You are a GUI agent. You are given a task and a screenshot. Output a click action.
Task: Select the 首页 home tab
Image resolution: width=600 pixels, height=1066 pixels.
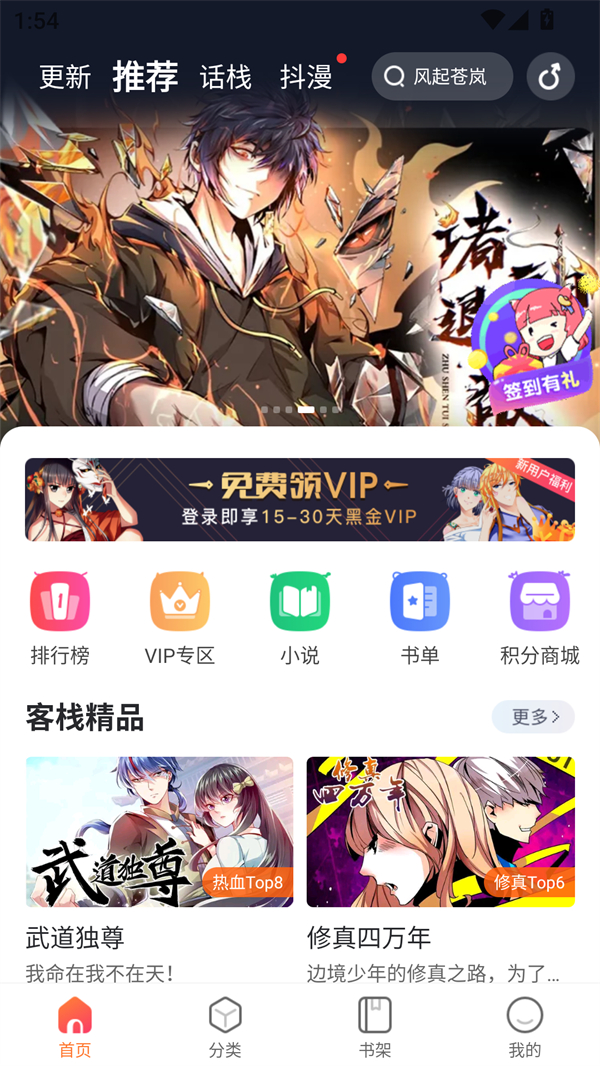click(x=75, y=1028)
